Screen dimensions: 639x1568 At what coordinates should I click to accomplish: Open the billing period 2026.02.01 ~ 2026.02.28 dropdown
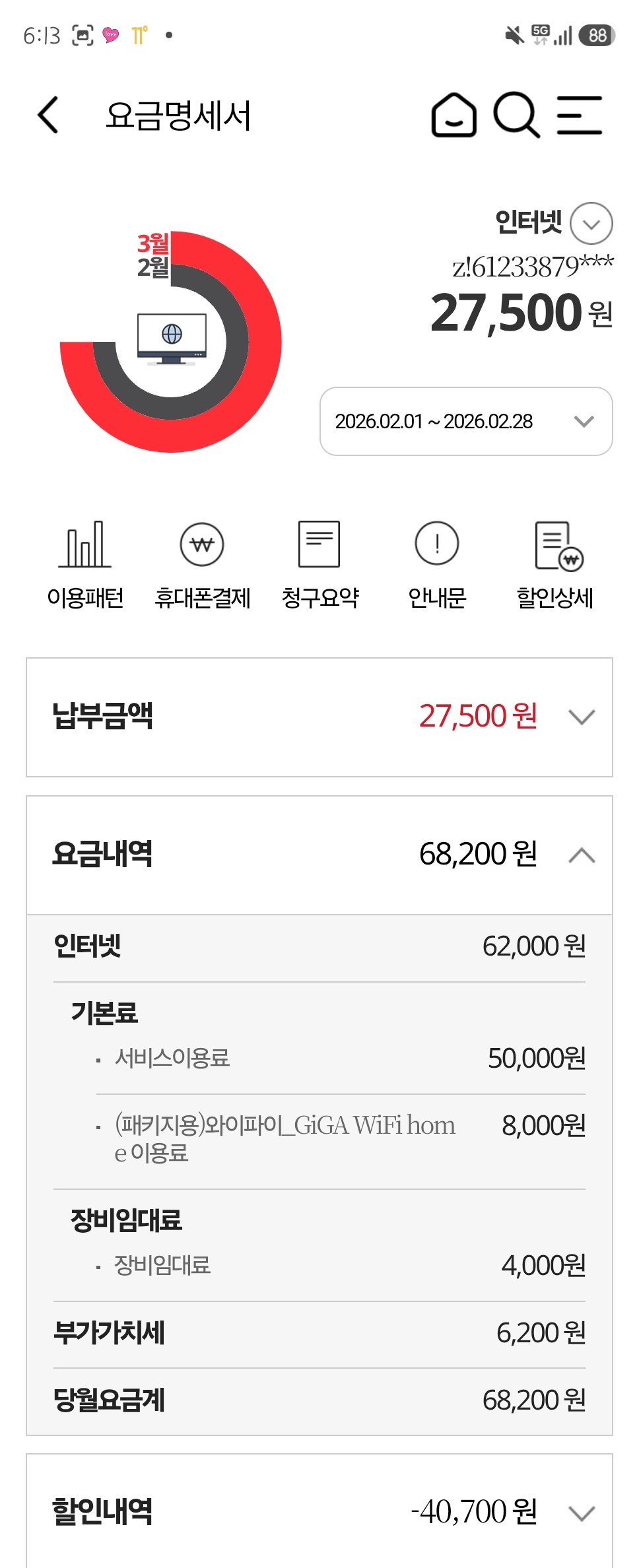[x=466, y=422]
